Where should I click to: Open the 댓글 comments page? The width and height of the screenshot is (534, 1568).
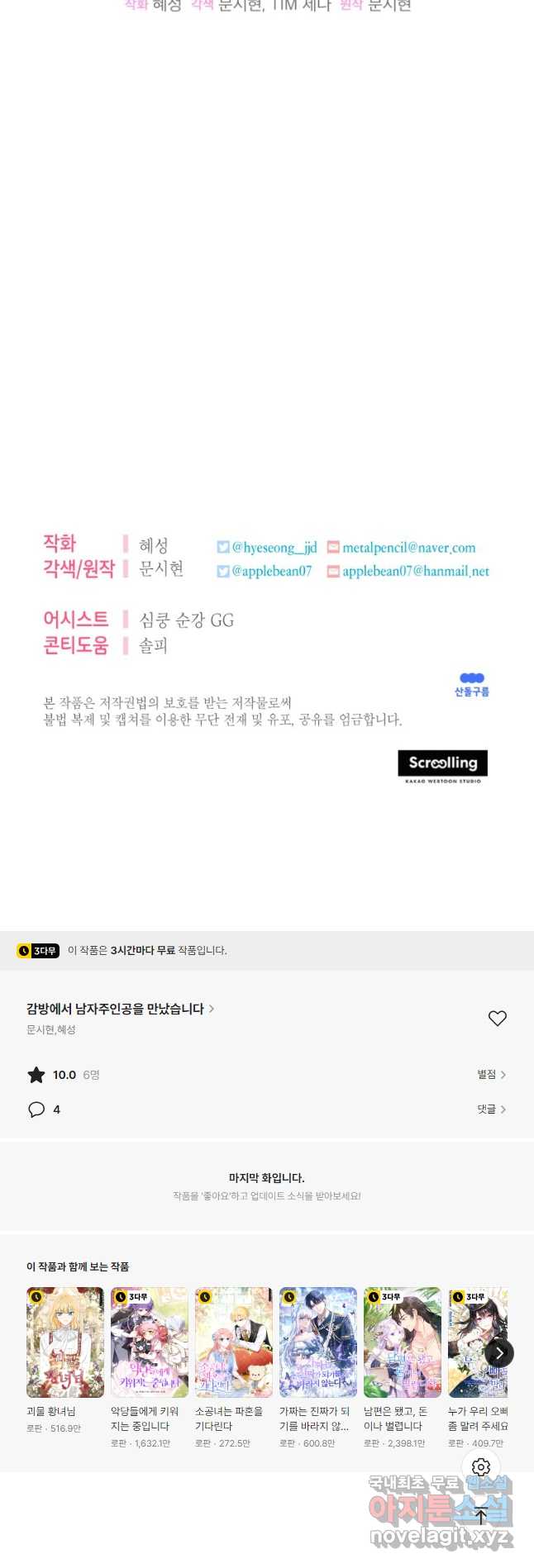pyautogui.click(x=491, y=1109)
